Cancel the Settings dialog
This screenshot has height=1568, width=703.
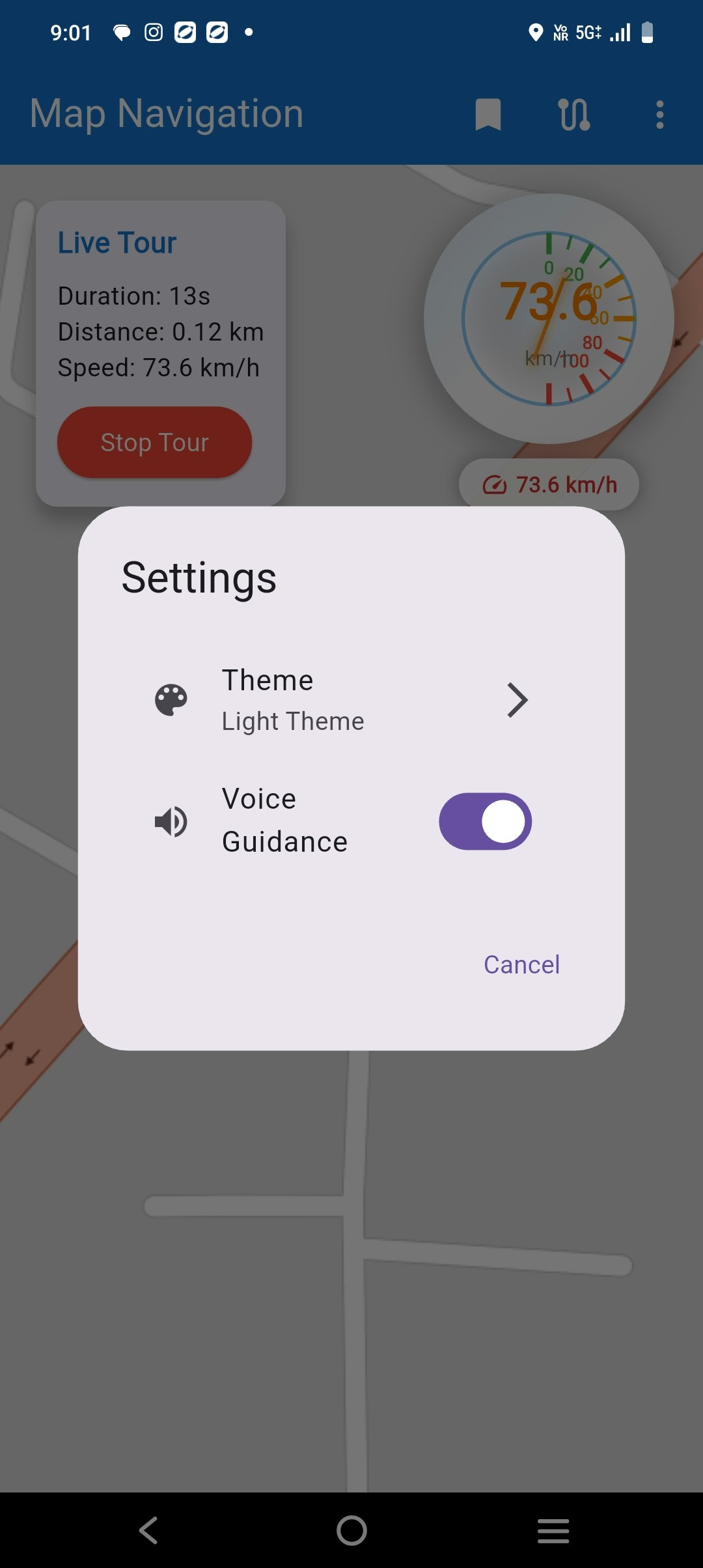(x=521, y=964)
